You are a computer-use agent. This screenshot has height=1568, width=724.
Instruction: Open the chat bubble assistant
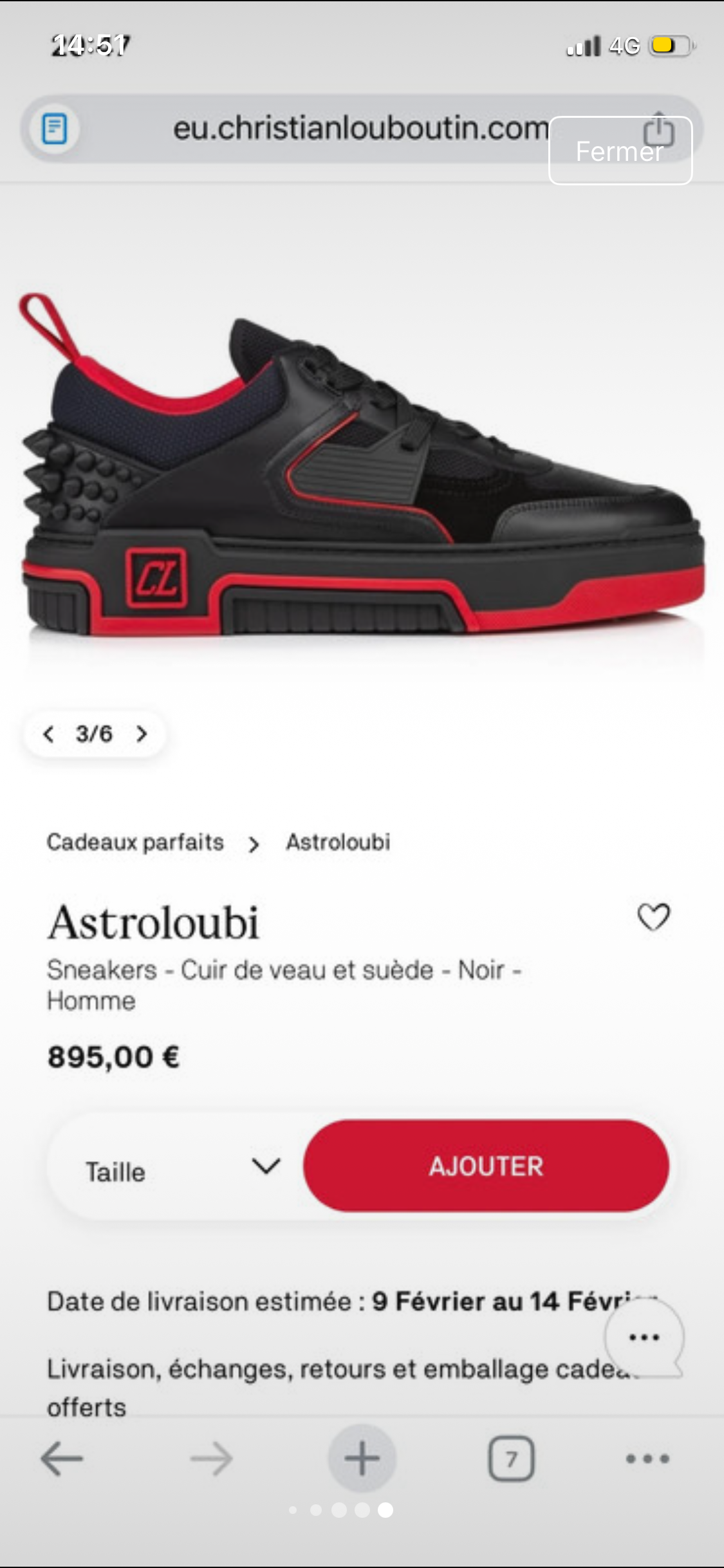(x=644, y=1337)
